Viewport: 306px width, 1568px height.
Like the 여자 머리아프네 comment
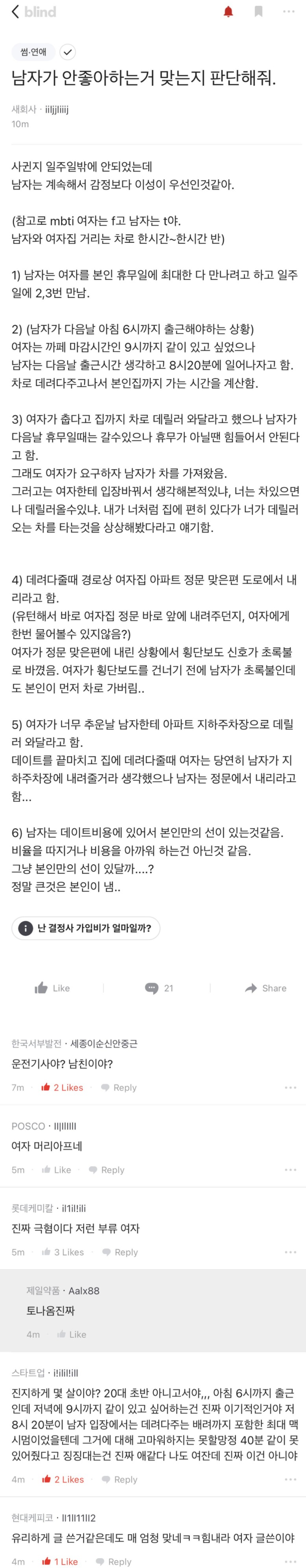coord(56,1169)
